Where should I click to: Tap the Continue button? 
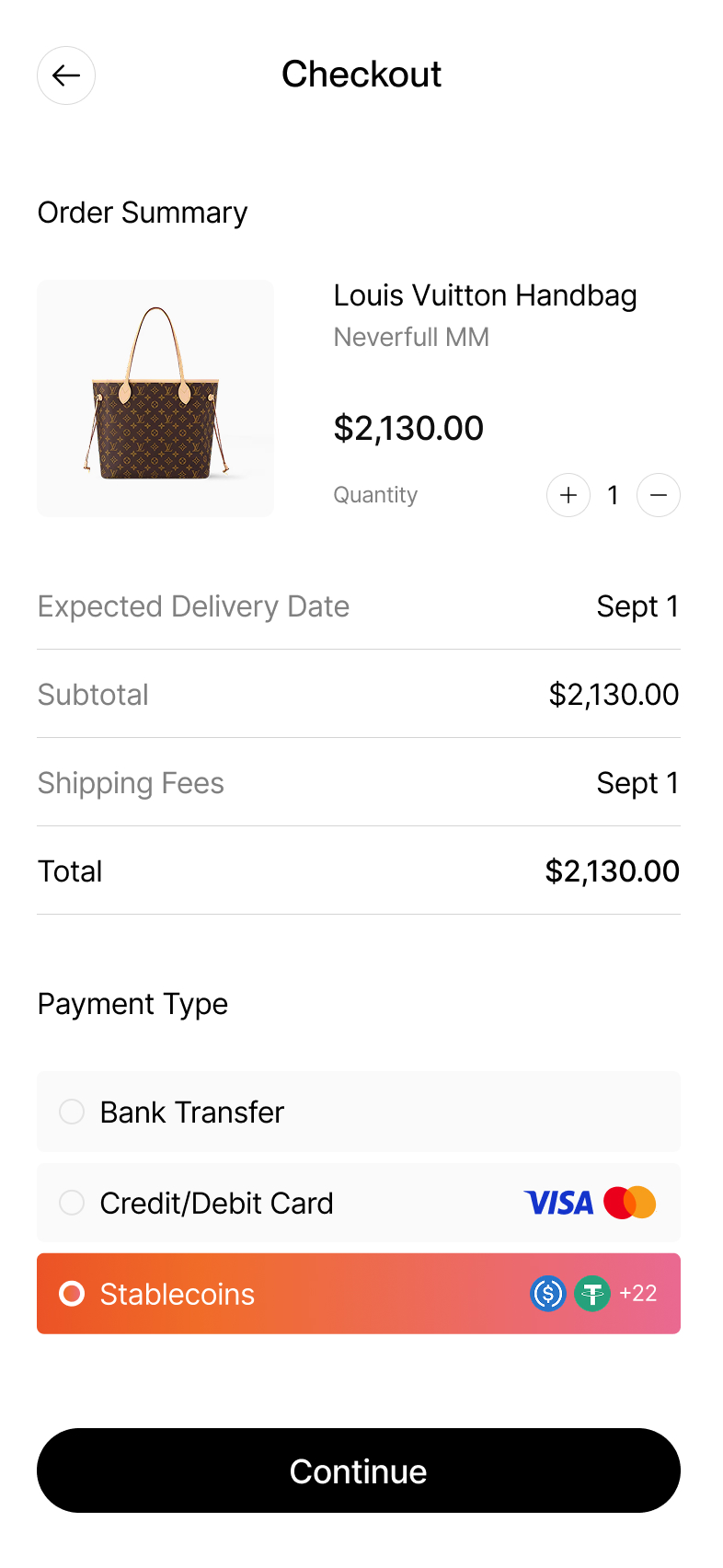pos(359,1470)
